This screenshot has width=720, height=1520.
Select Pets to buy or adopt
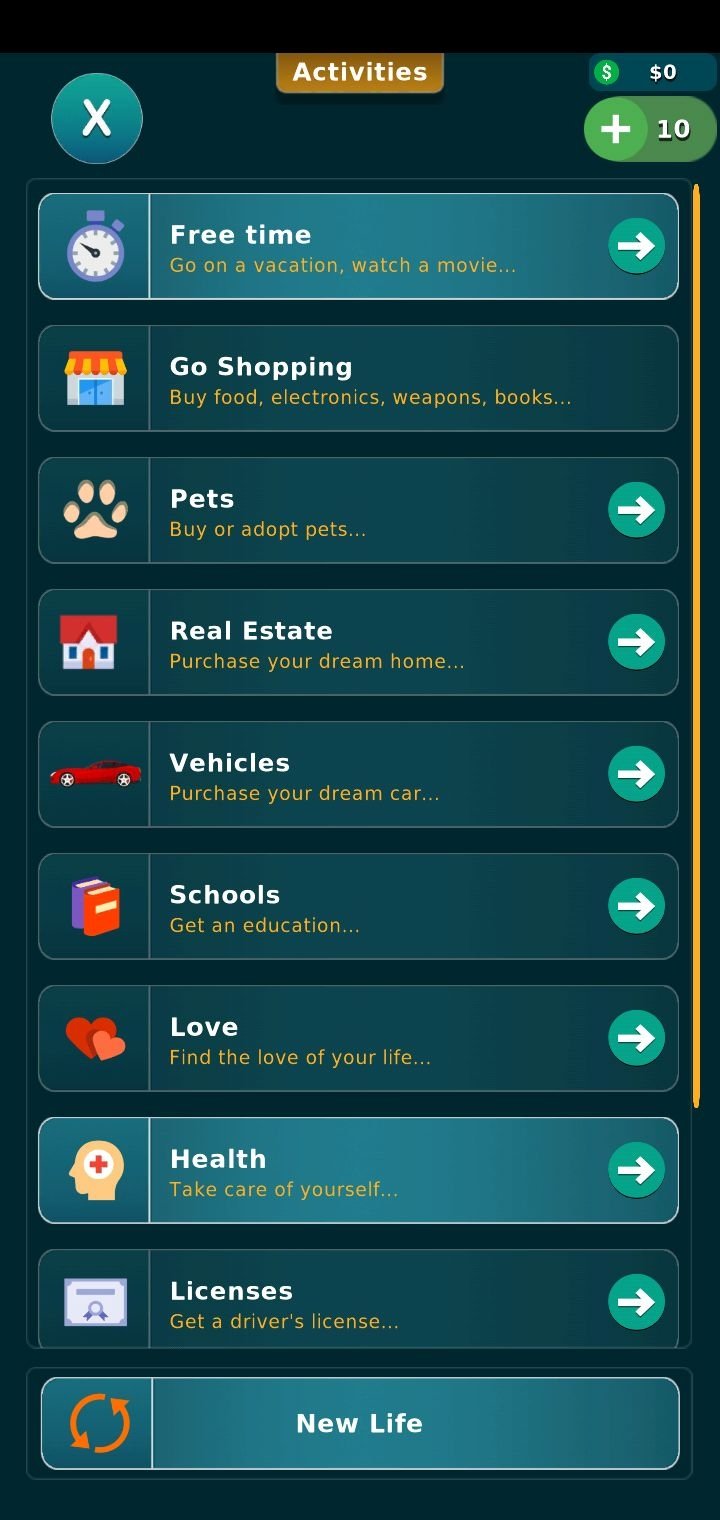click(358, 510)
